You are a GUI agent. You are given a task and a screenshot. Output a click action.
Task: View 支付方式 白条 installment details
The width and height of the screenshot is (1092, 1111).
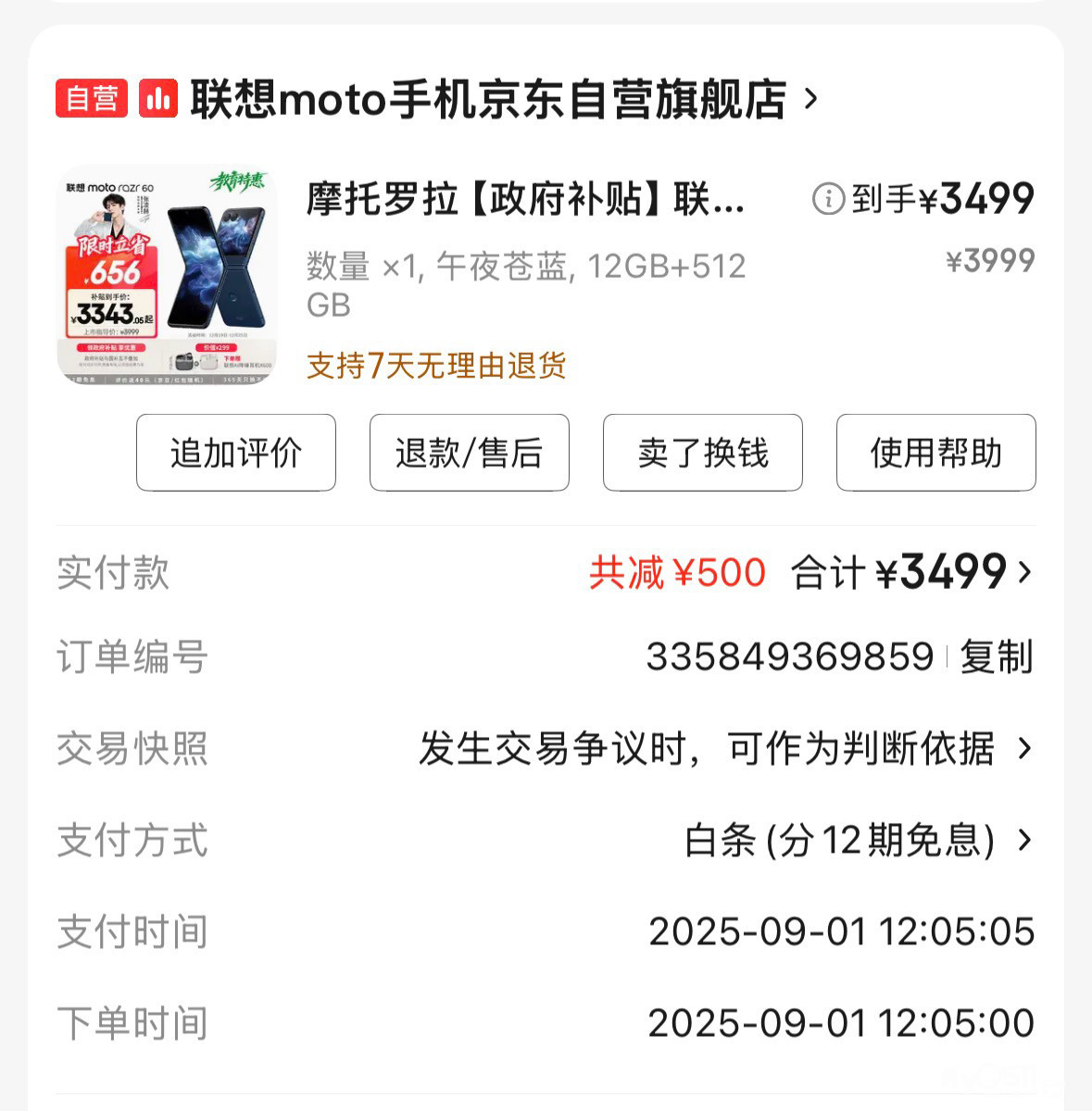(857, 841)
